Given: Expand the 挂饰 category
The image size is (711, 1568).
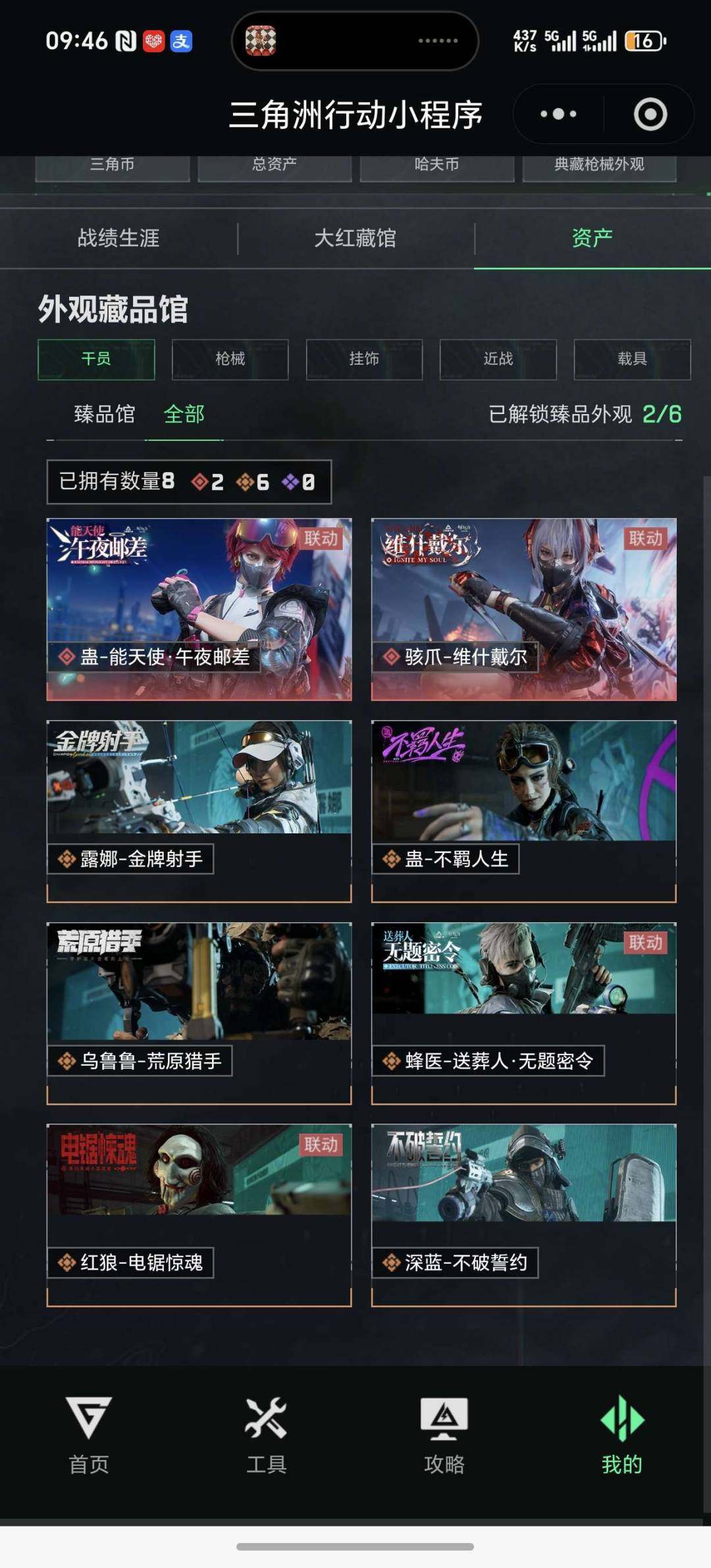Looking at the screenshot, I should click(x=363, y=360).
